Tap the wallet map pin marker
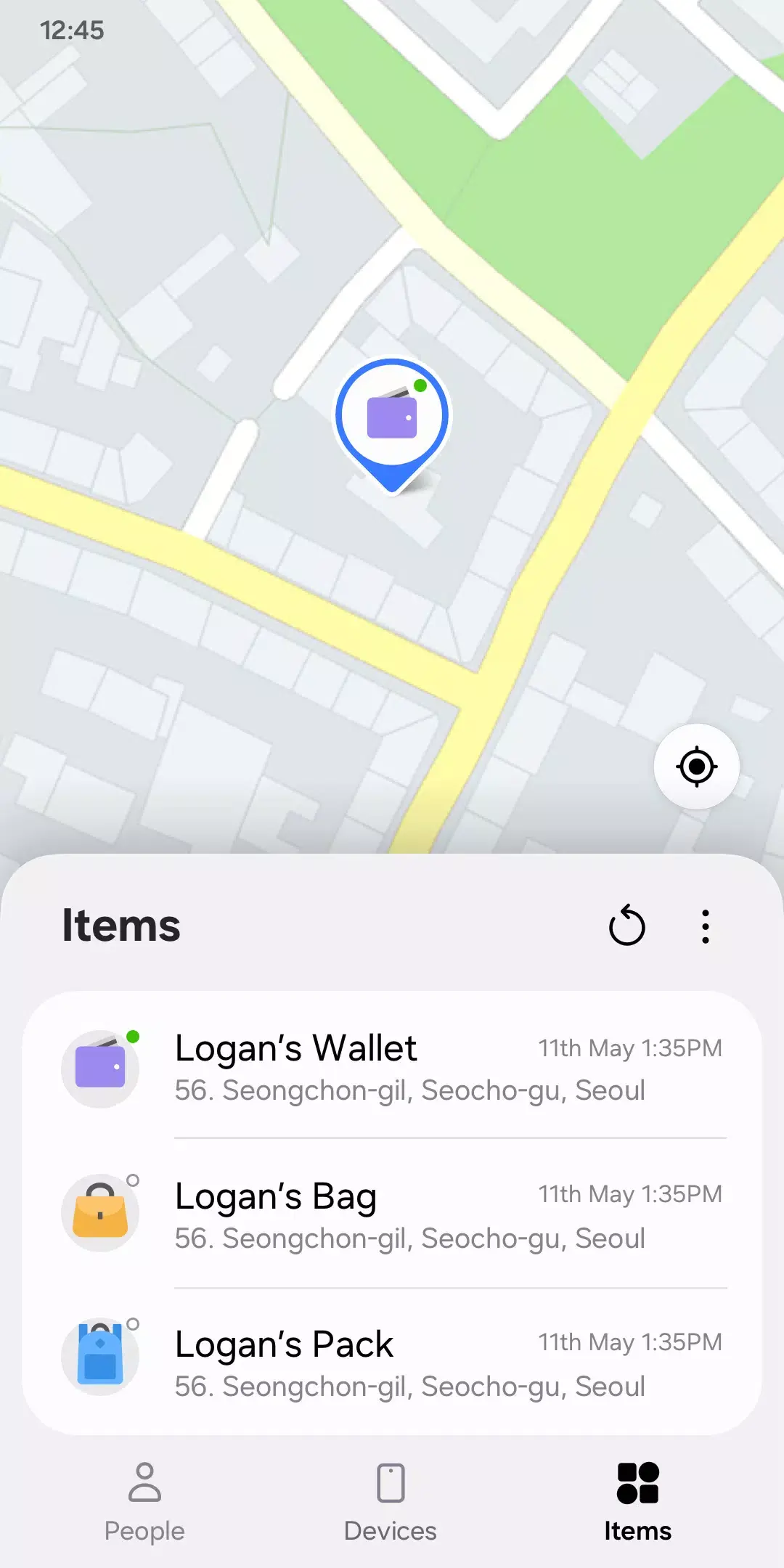The height and width of the screenshot is (1568, 784). [x=391, y=421]
